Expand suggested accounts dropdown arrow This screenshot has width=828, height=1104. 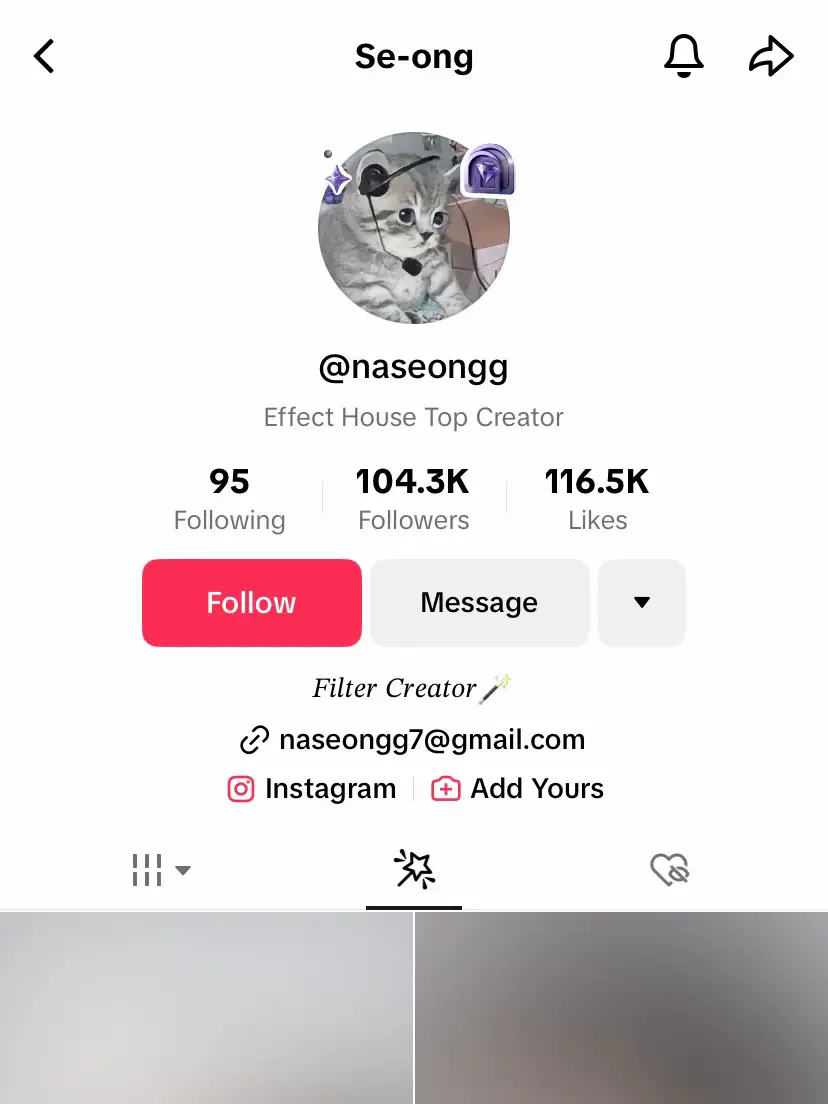point(642,603)
